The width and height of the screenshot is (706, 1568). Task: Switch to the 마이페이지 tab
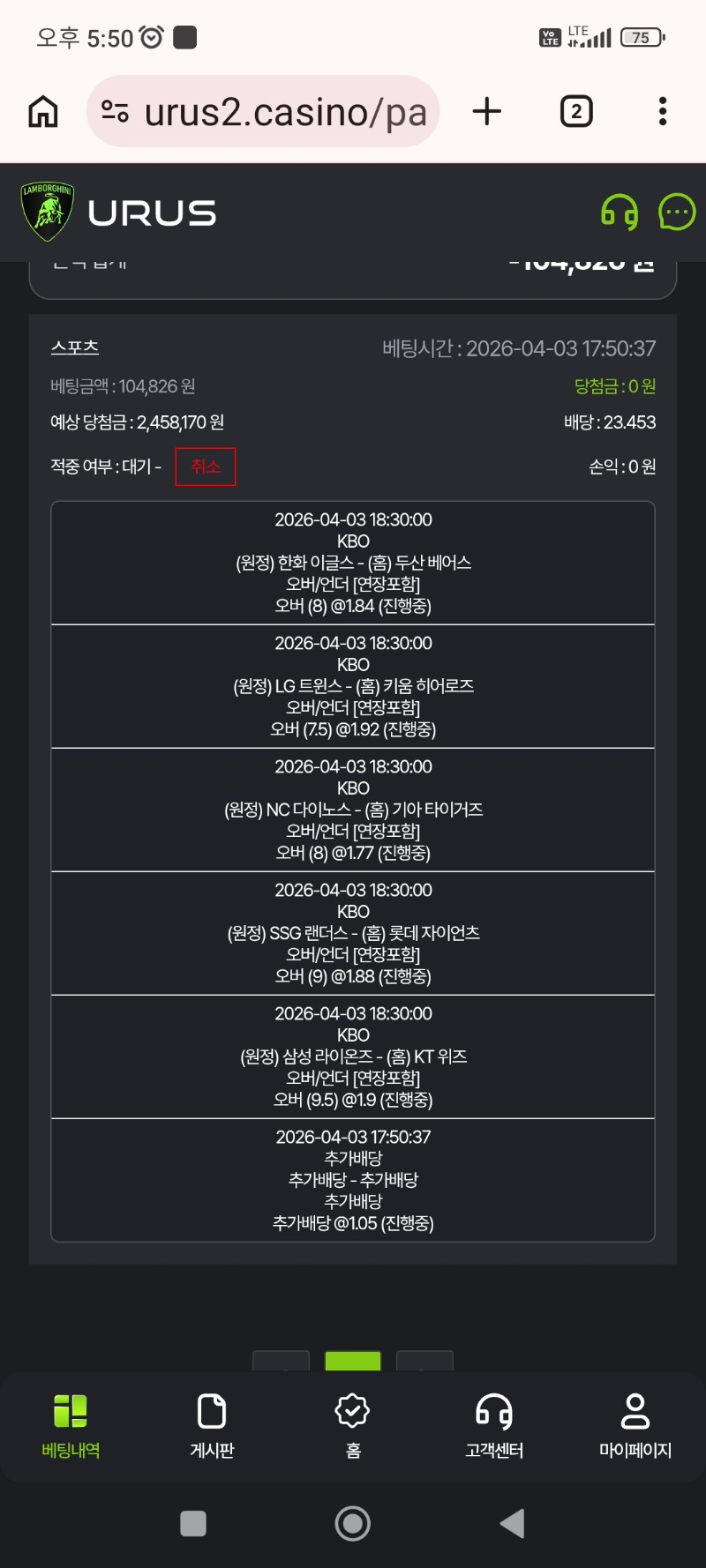[635, 1425]
